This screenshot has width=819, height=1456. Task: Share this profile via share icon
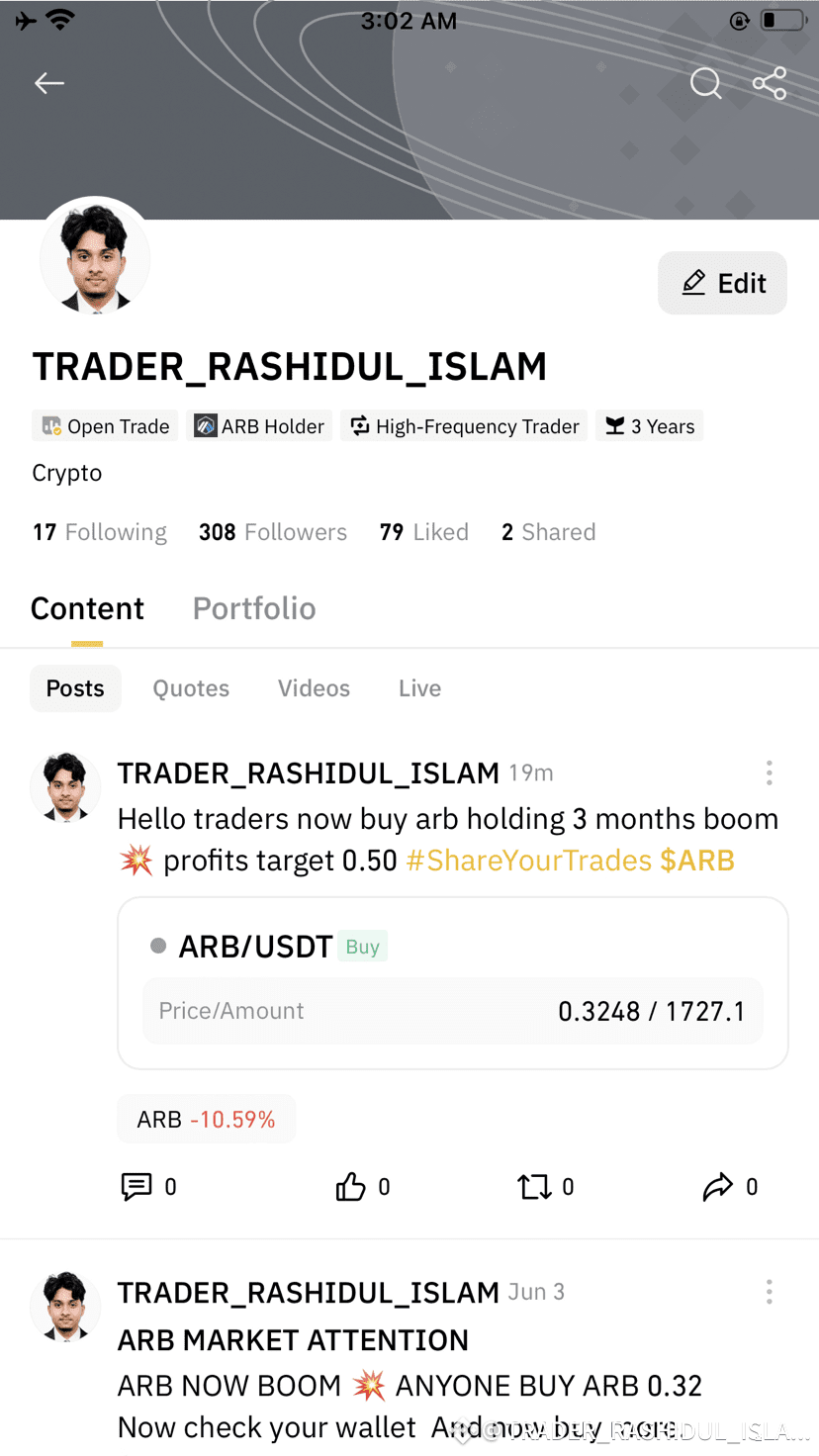point(770,83)
